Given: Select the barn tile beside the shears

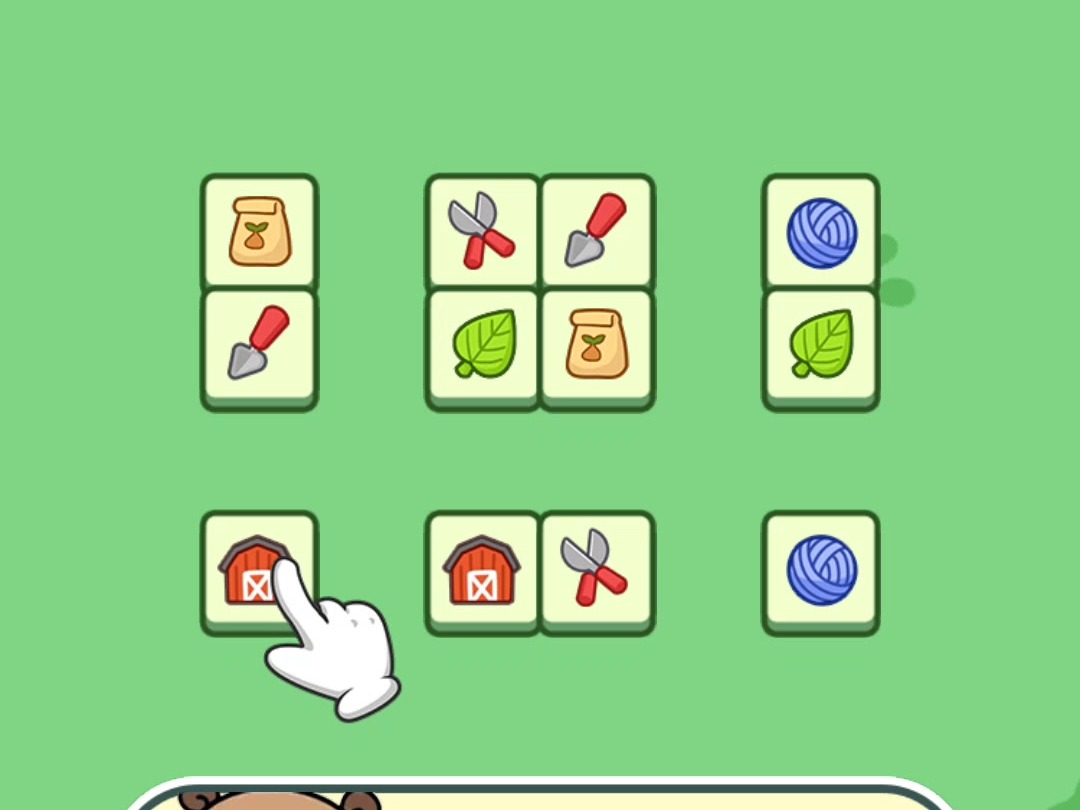Looking at the screenshot, I should coord(482,570).
